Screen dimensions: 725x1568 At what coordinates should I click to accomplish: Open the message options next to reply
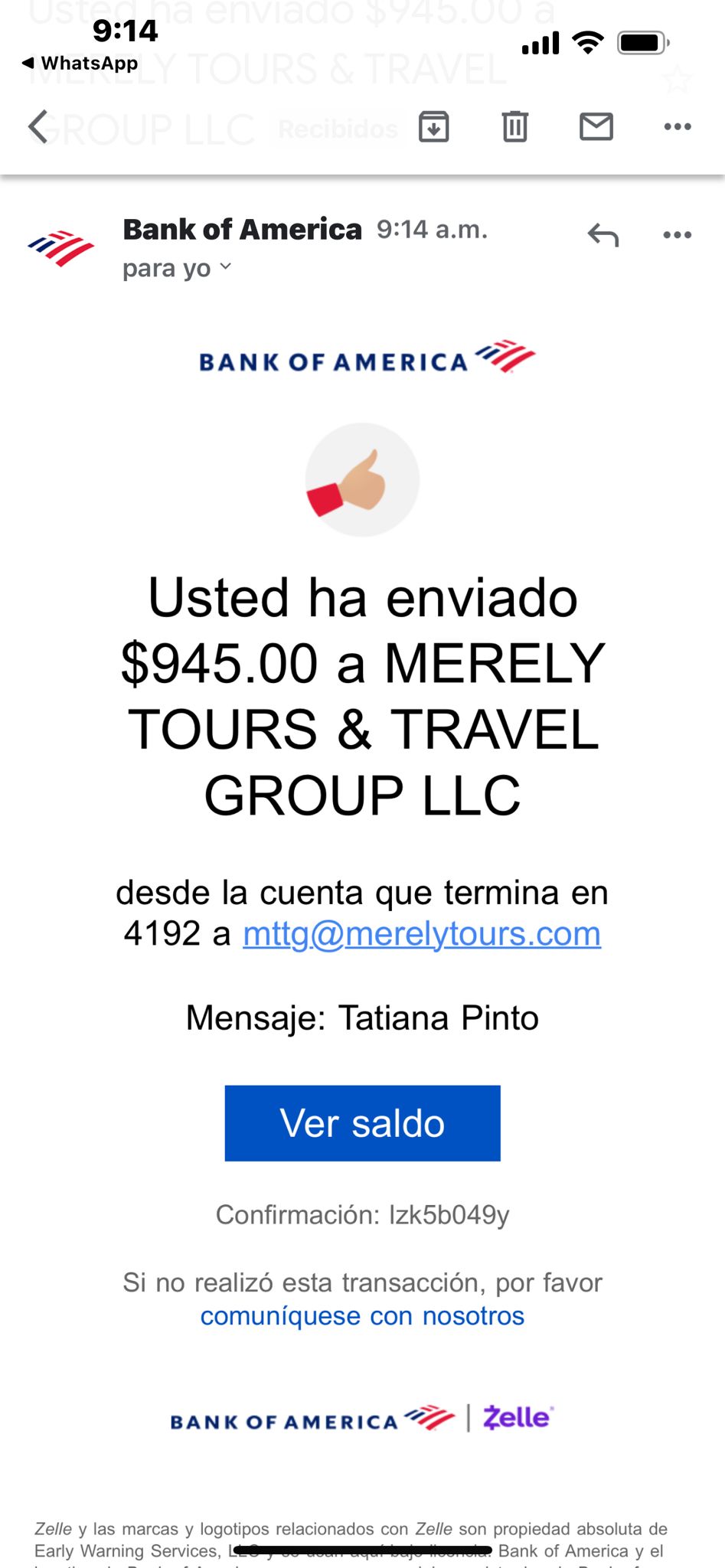click(678, 235)
